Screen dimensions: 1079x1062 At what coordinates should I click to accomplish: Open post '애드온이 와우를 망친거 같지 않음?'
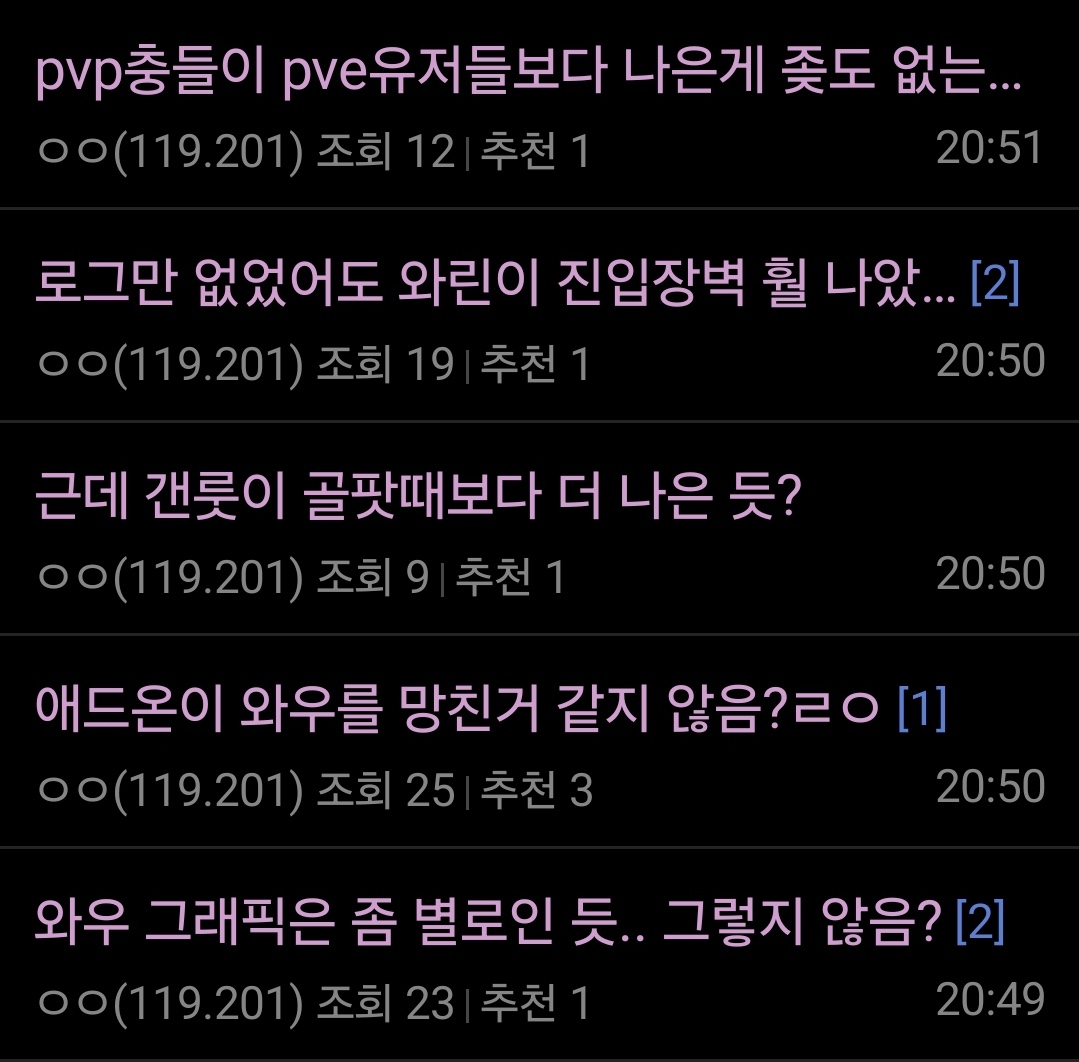457,710
